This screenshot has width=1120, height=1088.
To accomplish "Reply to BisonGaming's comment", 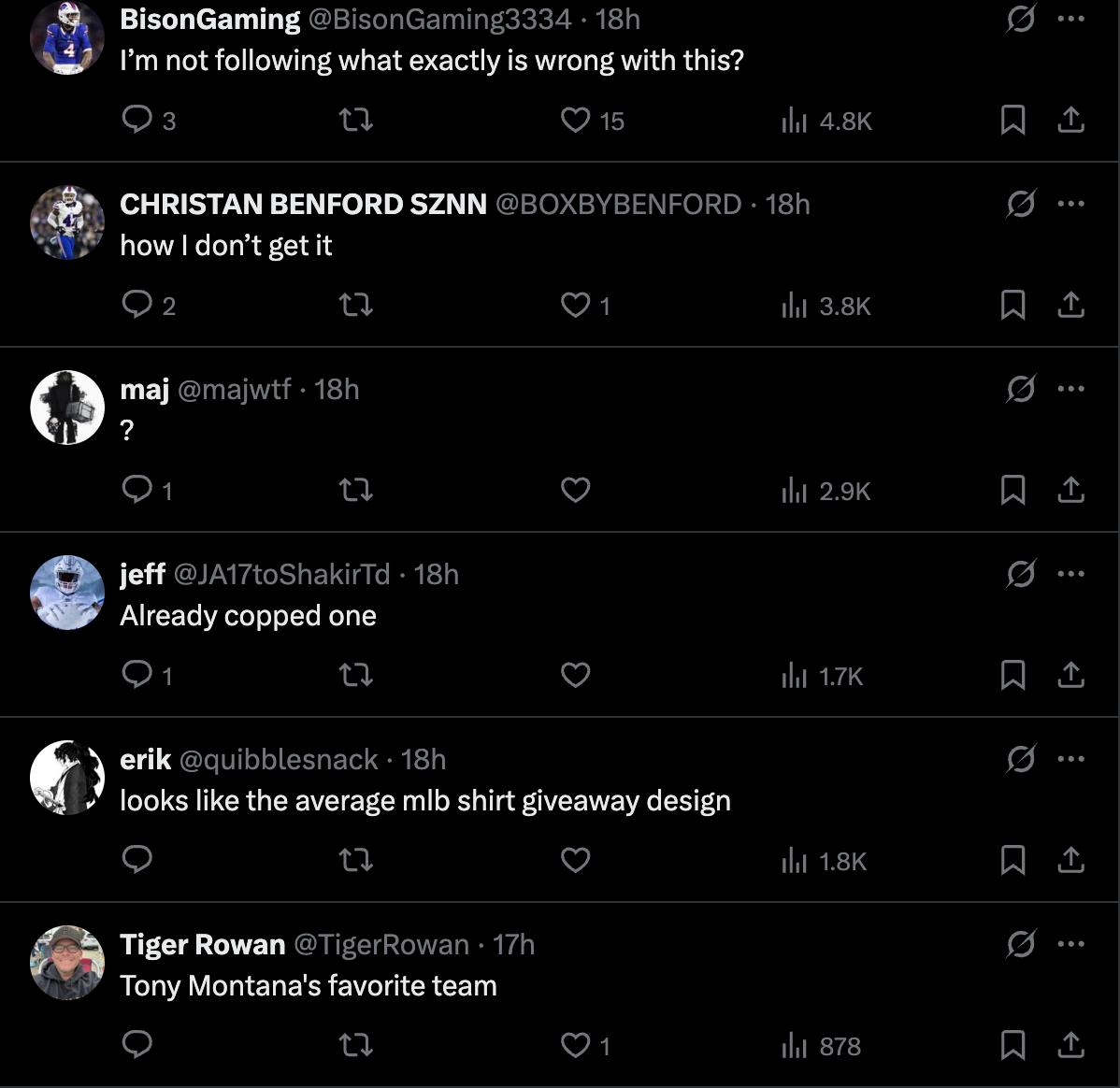I will click(137, 120).
